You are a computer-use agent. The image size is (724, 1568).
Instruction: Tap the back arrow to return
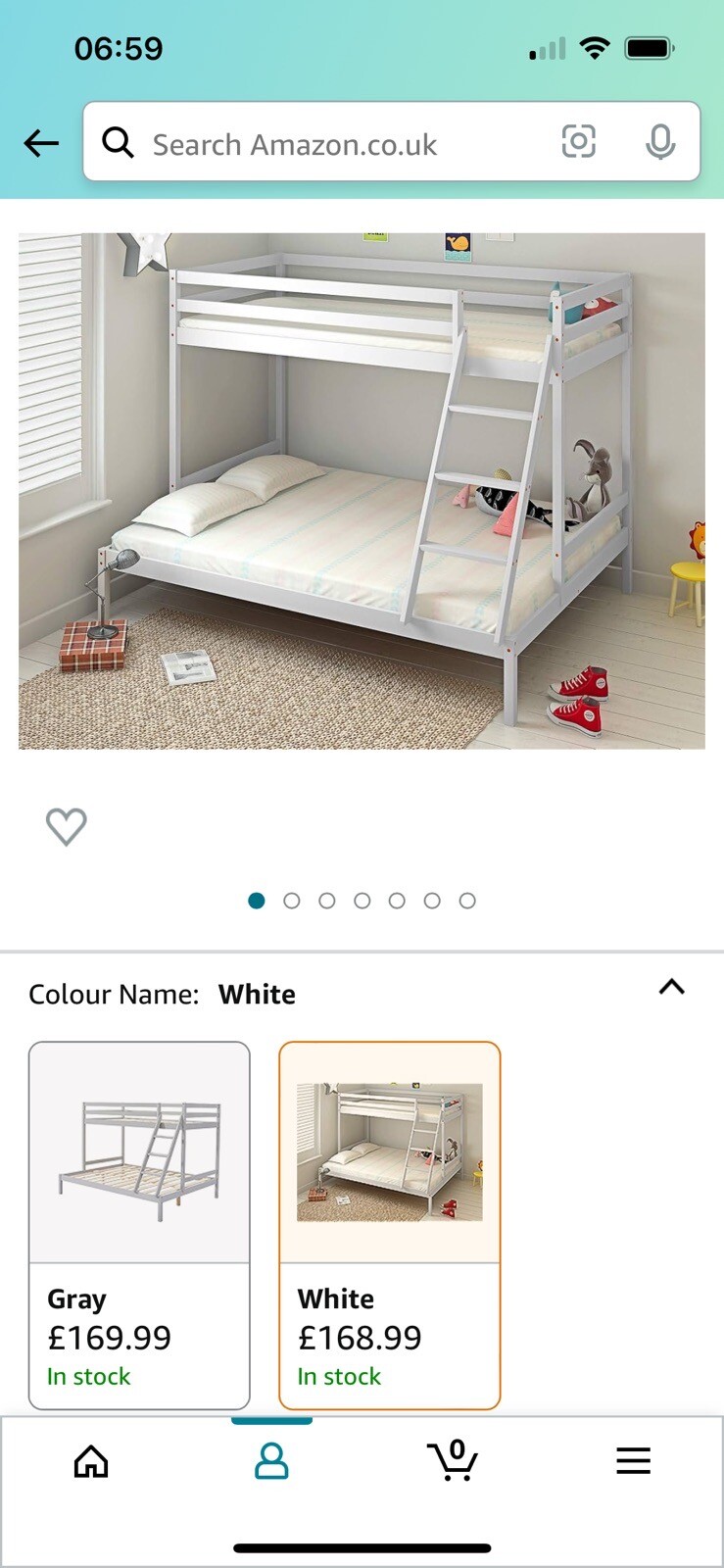pos(41,143)
